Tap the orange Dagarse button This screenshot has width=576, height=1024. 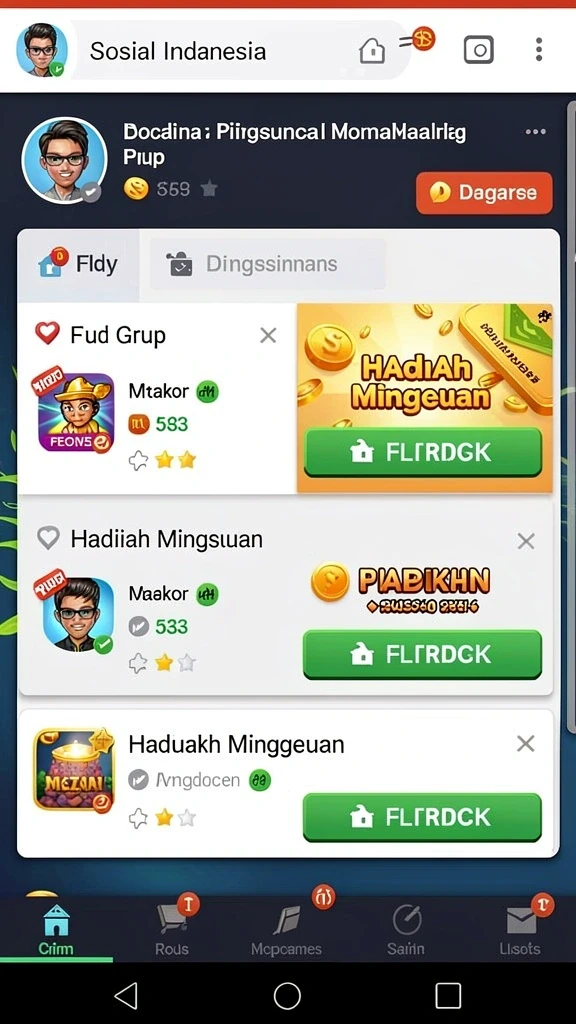pos(484,193)
